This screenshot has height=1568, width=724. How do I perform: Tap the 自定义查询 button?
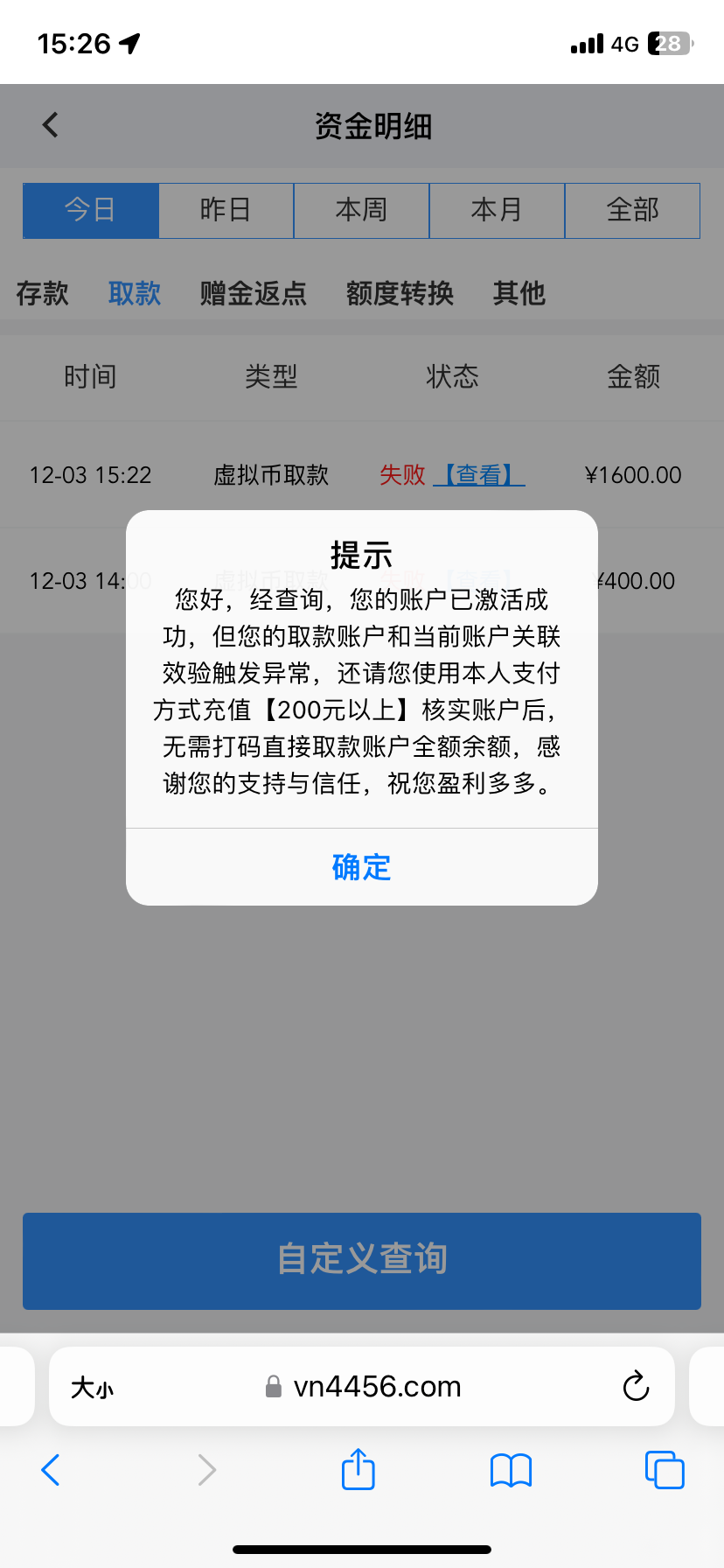(362, 1260)
